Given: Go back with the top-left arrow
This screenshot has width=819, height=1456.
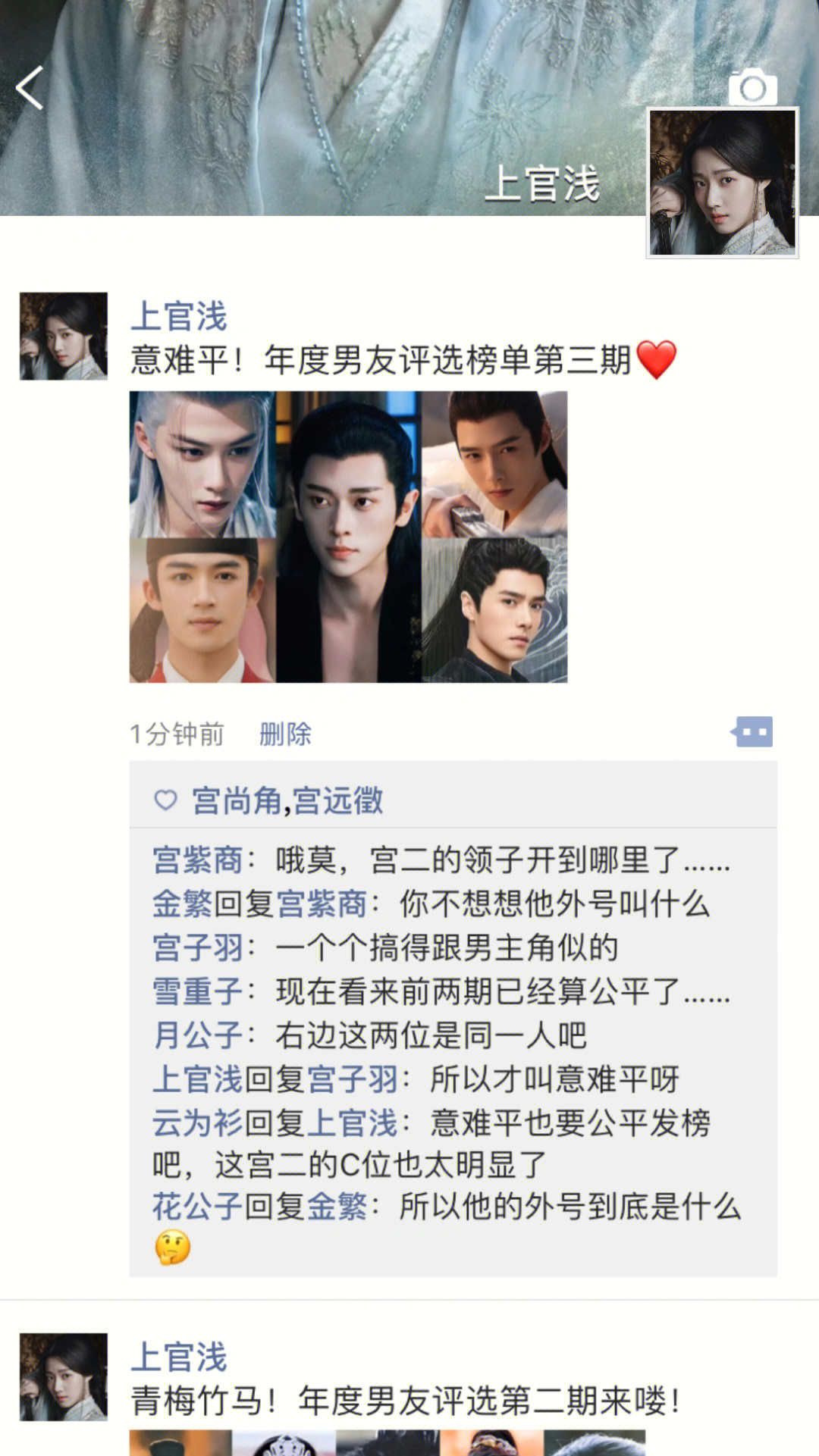Looking at the screenshot, I should [30, 87].
